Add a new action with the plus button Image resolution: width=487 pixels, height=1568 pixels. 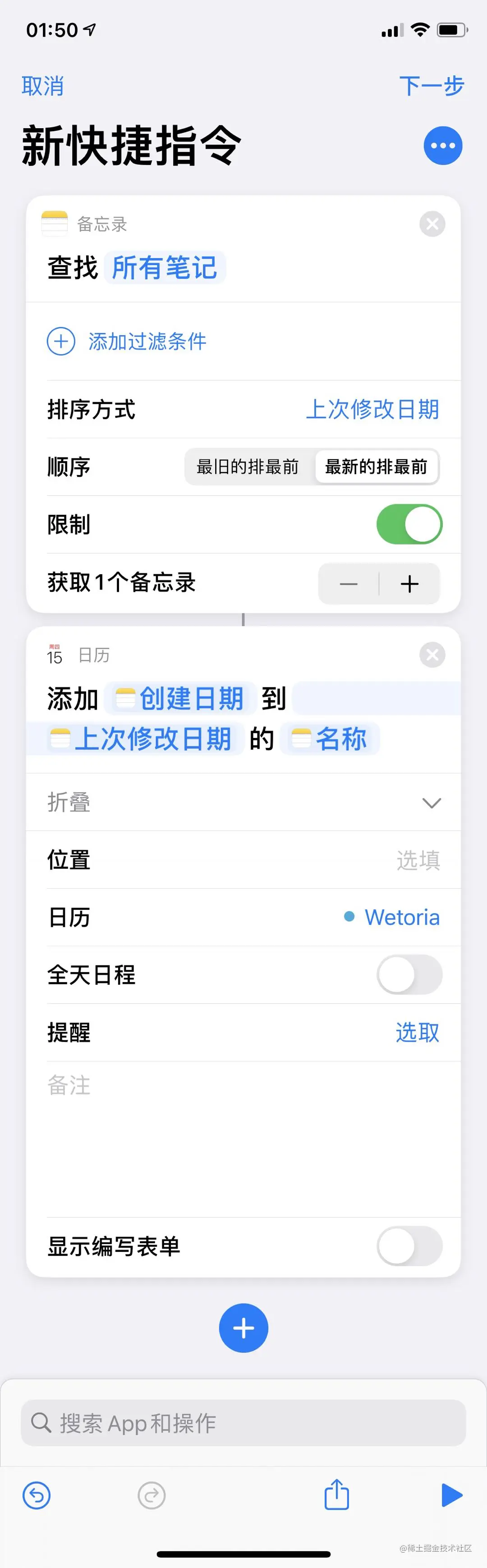[x=243, y=1328]
